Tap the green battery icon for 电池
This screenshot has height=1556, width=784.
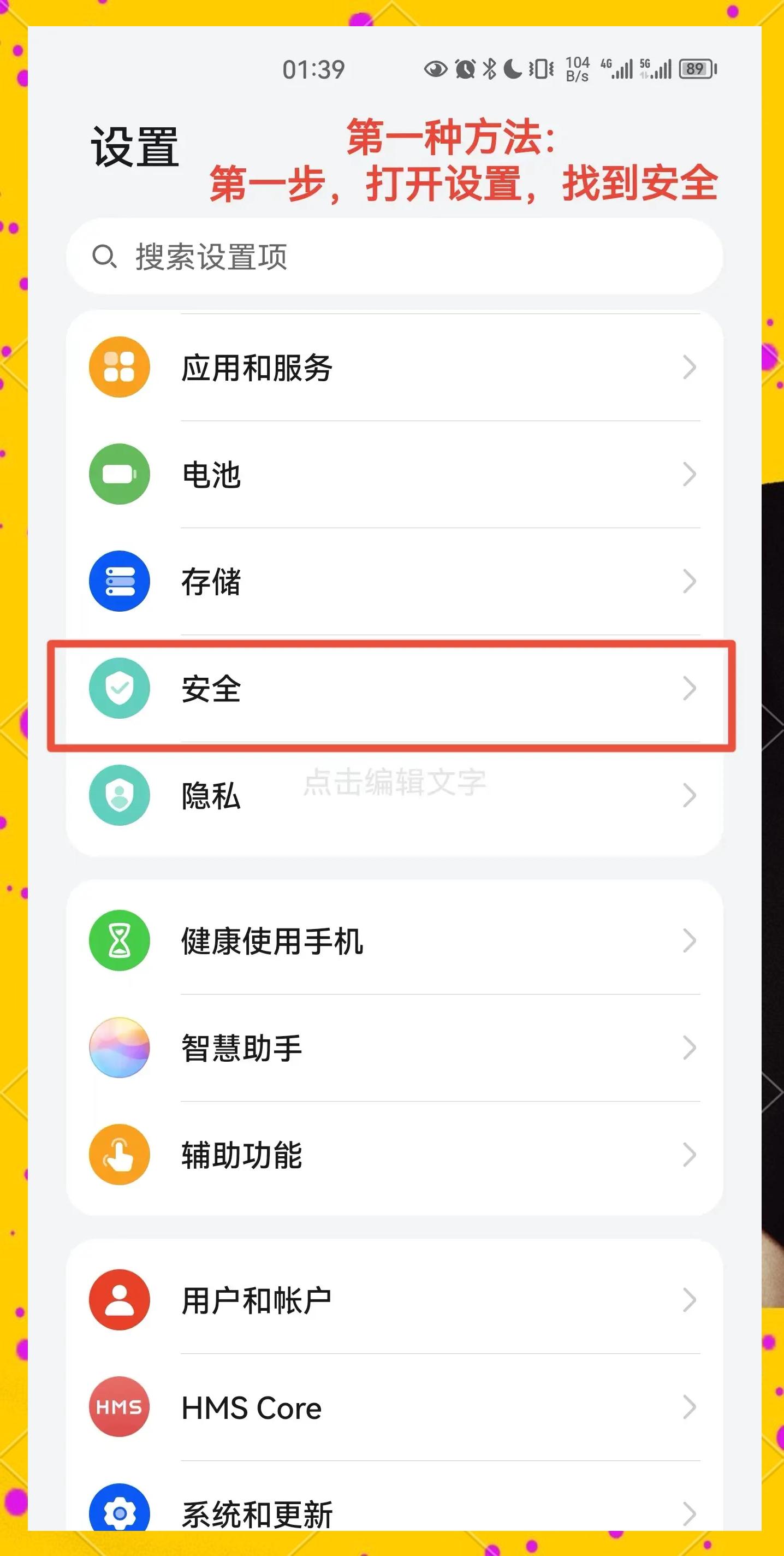pyautogui.click(x=119, y=474)
